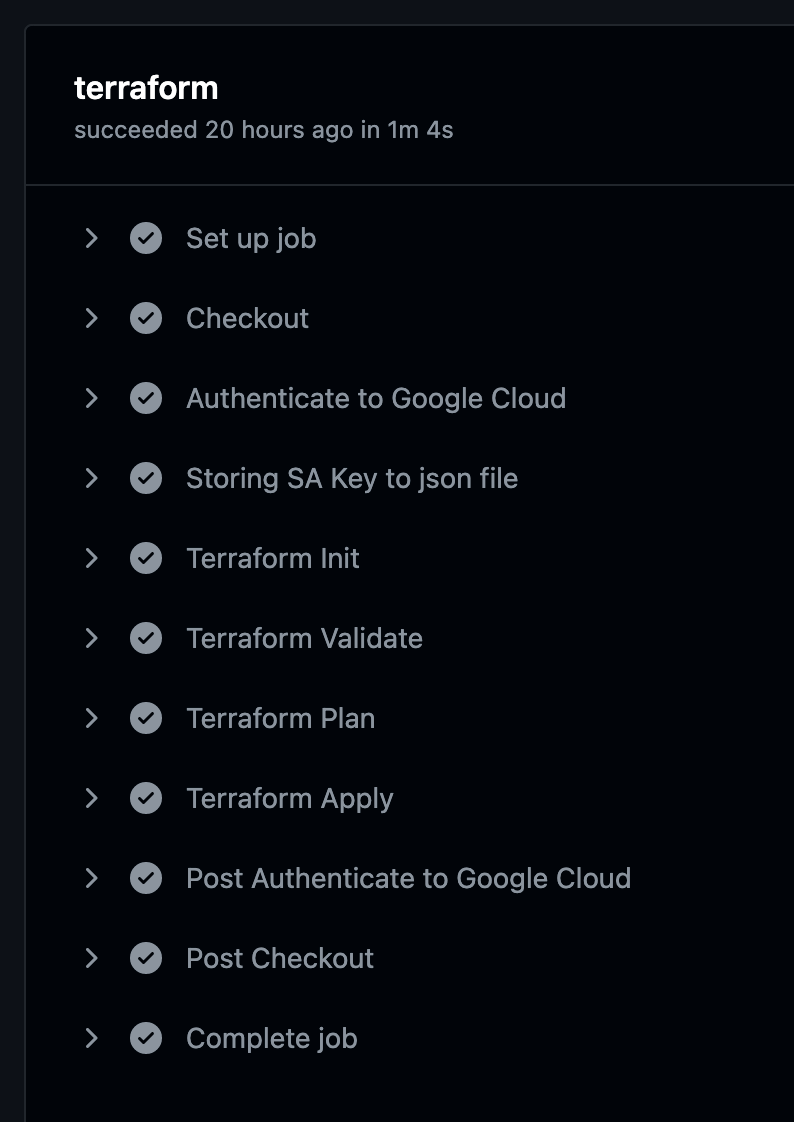Expand the Checkout step

click(x=91, y=318)
